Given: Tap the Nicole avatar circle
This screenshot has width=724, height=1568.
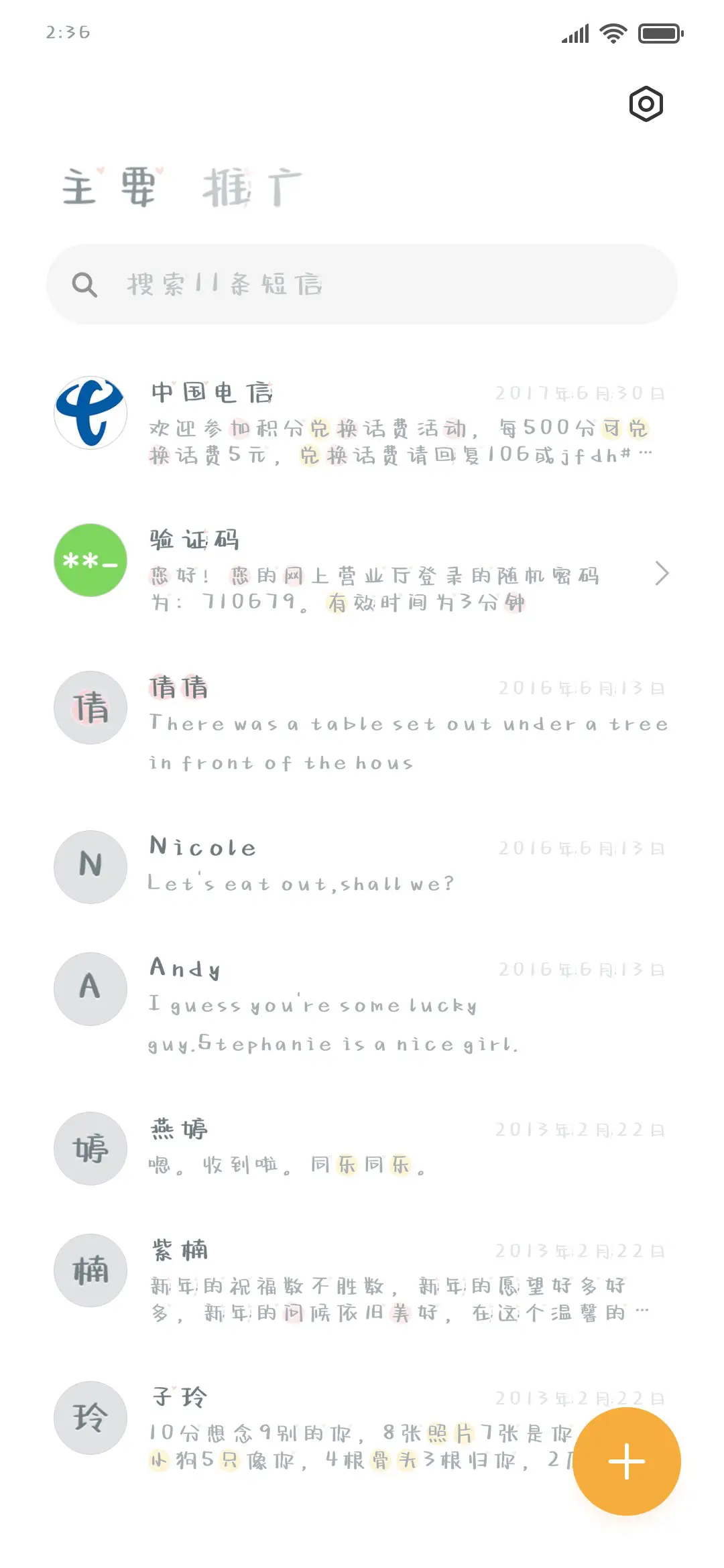Looking at the screenshot, I should pos(90,867).
